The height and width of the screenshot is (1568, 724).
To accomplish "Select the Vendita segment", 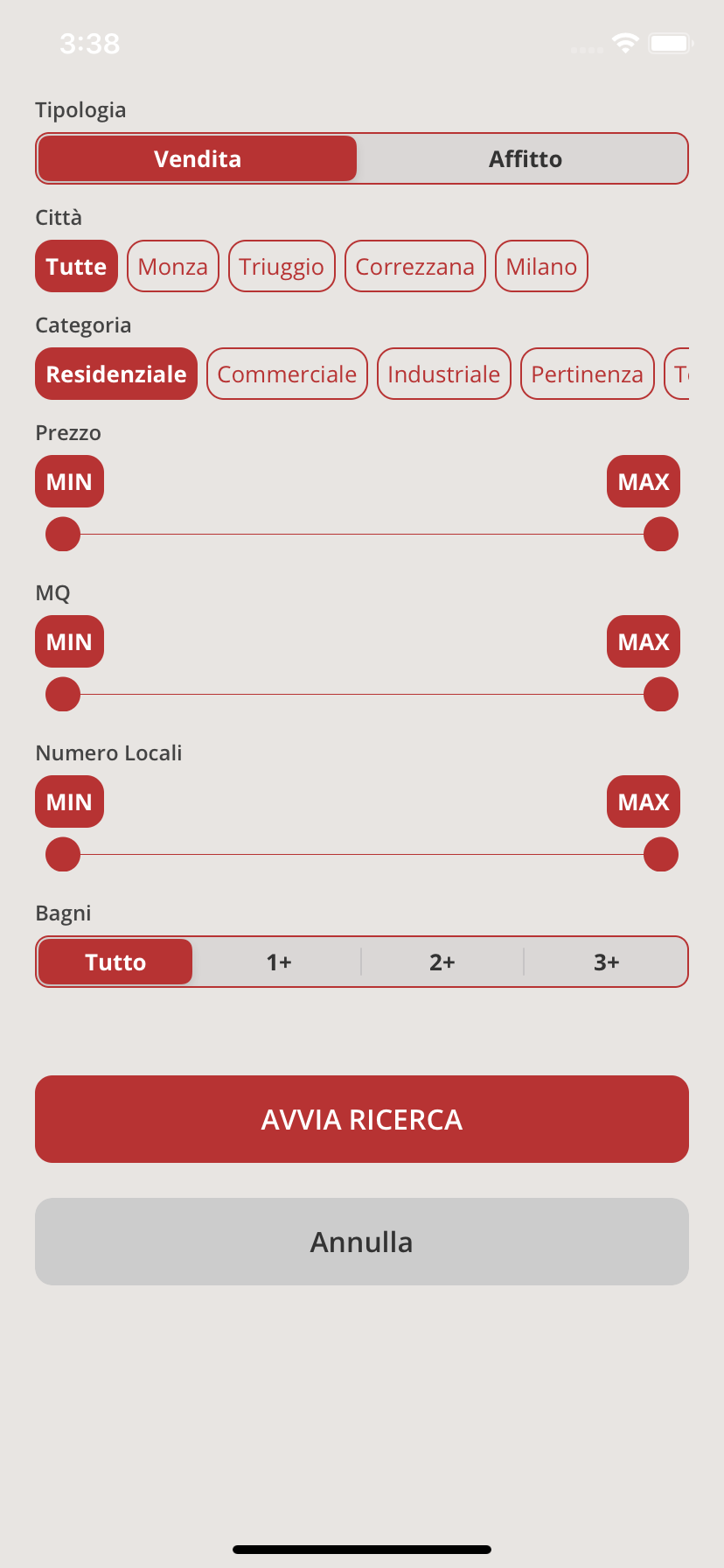I will [198, 159].
